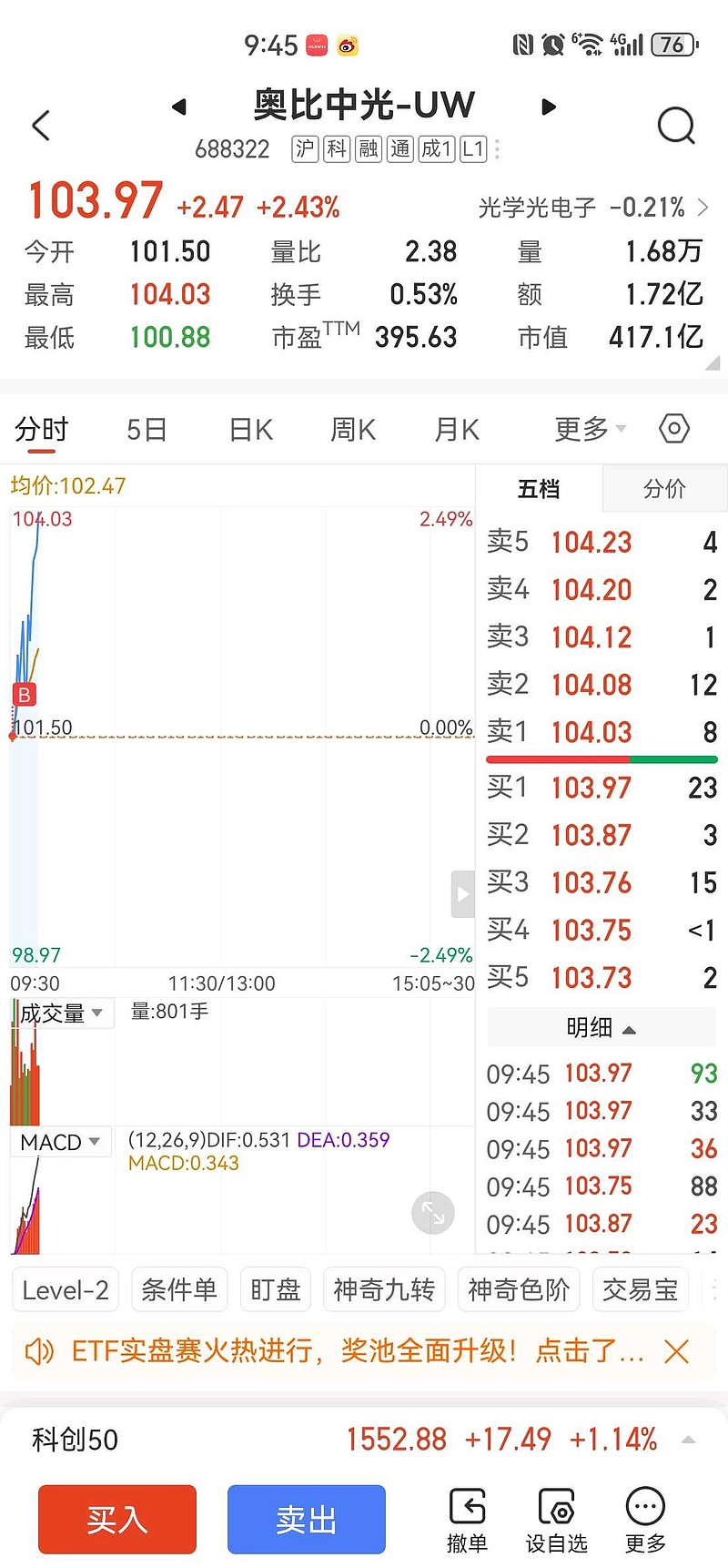This screenshot has height=1568, width=728.
Task: Open 撤单 to cancel orders
Action: [467, 1519]
